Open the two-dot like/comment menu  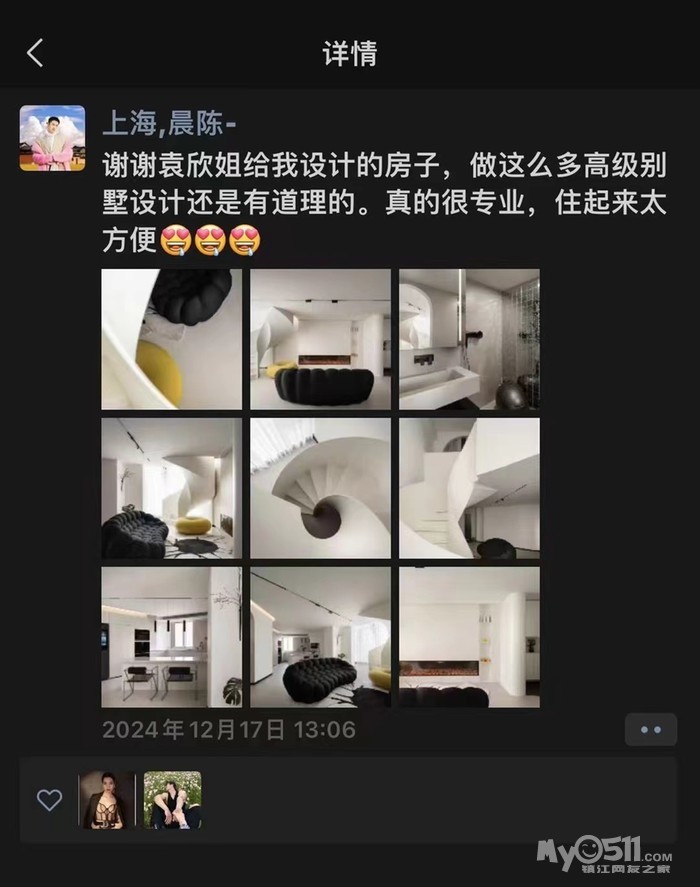click(650, 730)
